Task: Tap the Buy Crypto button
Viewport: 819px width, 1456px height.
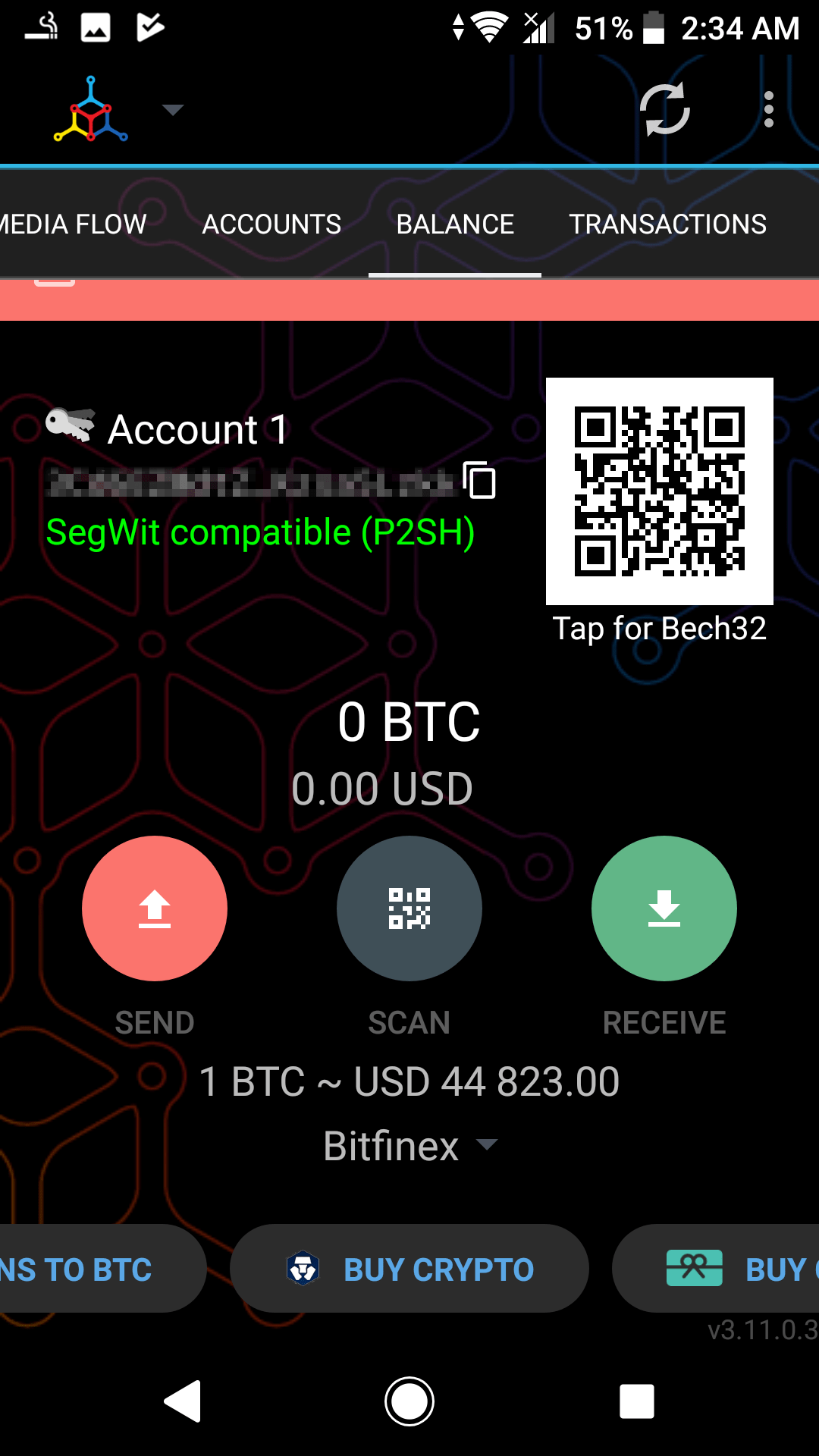Action: click(x=409, y=1269)
